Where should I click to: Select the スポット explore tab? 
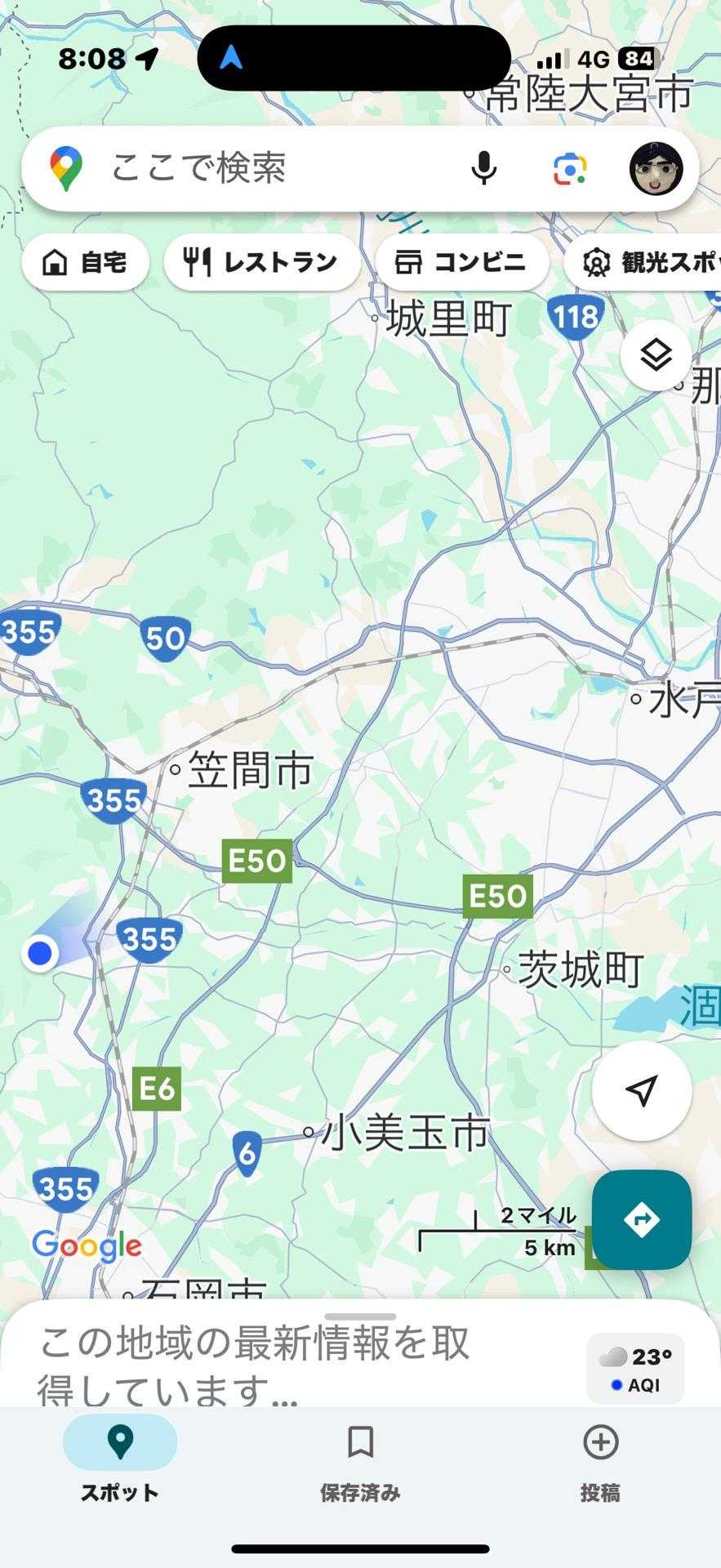pyautogui.click(x=120, y=1463)
